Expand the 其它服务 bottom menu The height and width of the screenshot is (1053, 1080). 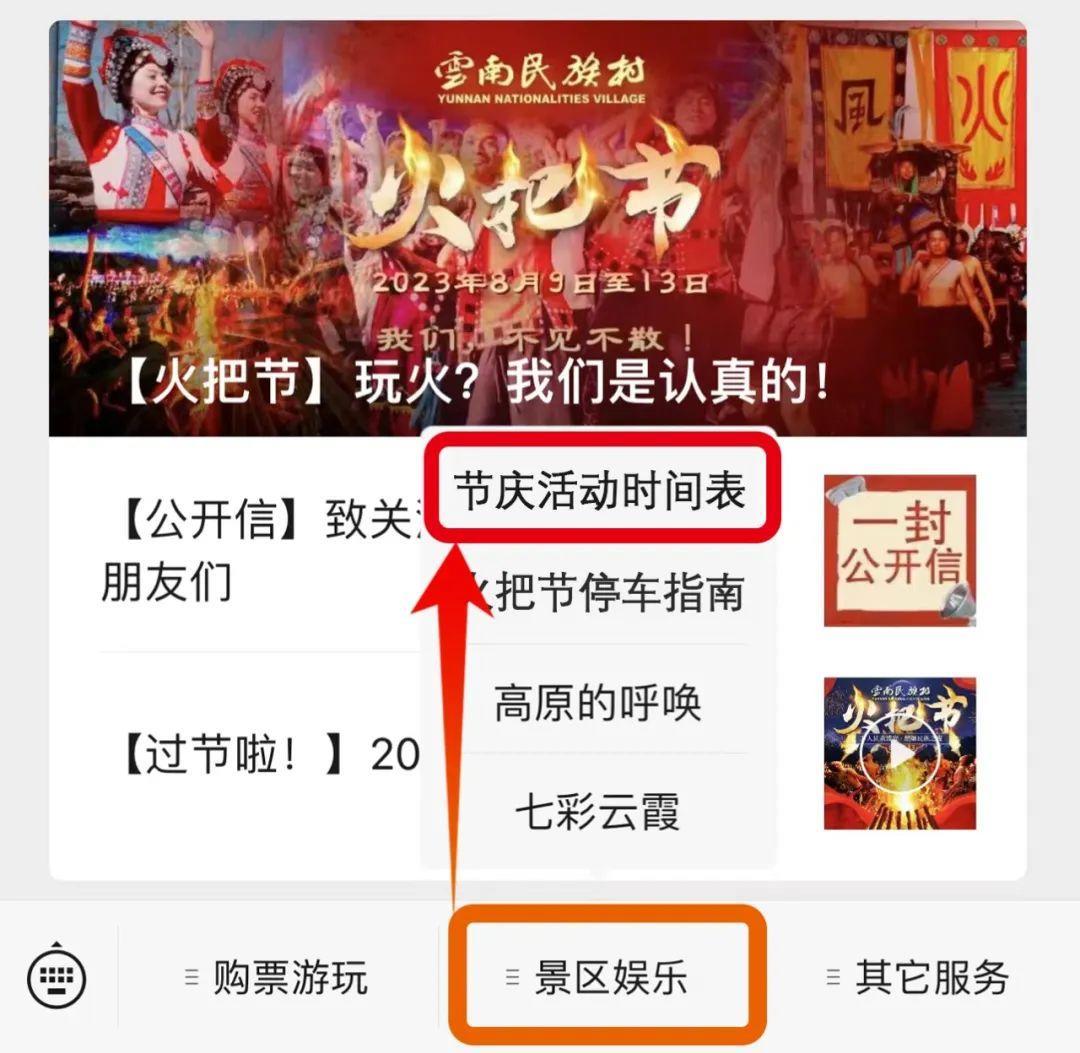pyautogui.click(x=920, y=978)
